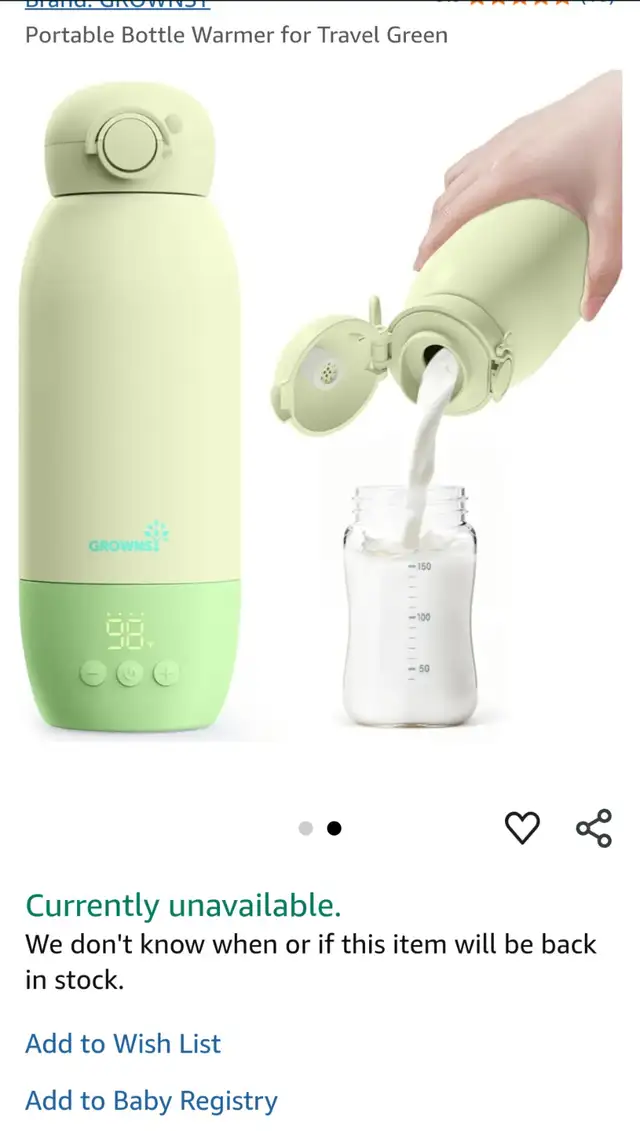Select the first image page dot

306,828
